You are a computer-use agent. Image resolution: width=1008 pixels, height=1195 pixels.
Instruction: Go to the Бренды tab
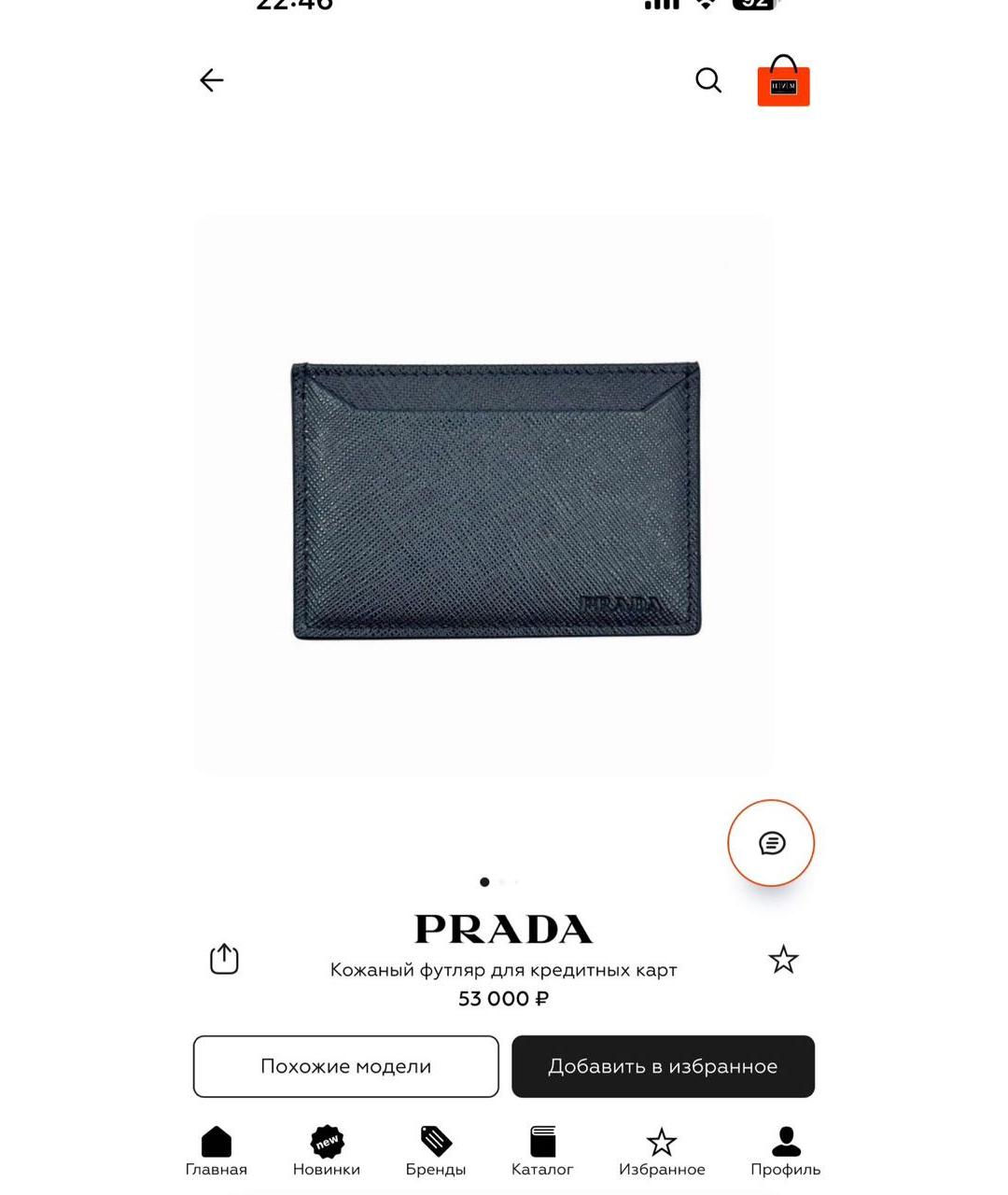[436, 1151]
